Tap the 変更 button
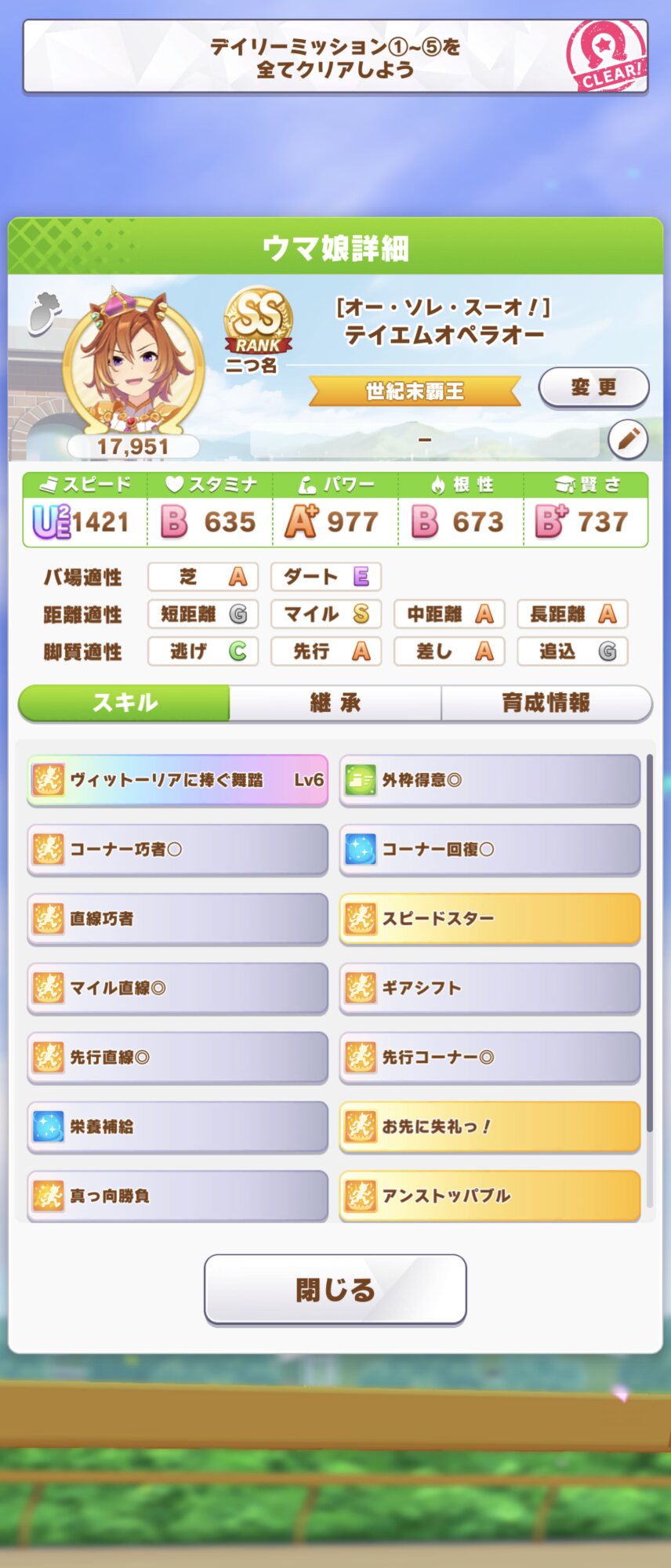Screen dimensions: 671x1568 click(593, 387)
